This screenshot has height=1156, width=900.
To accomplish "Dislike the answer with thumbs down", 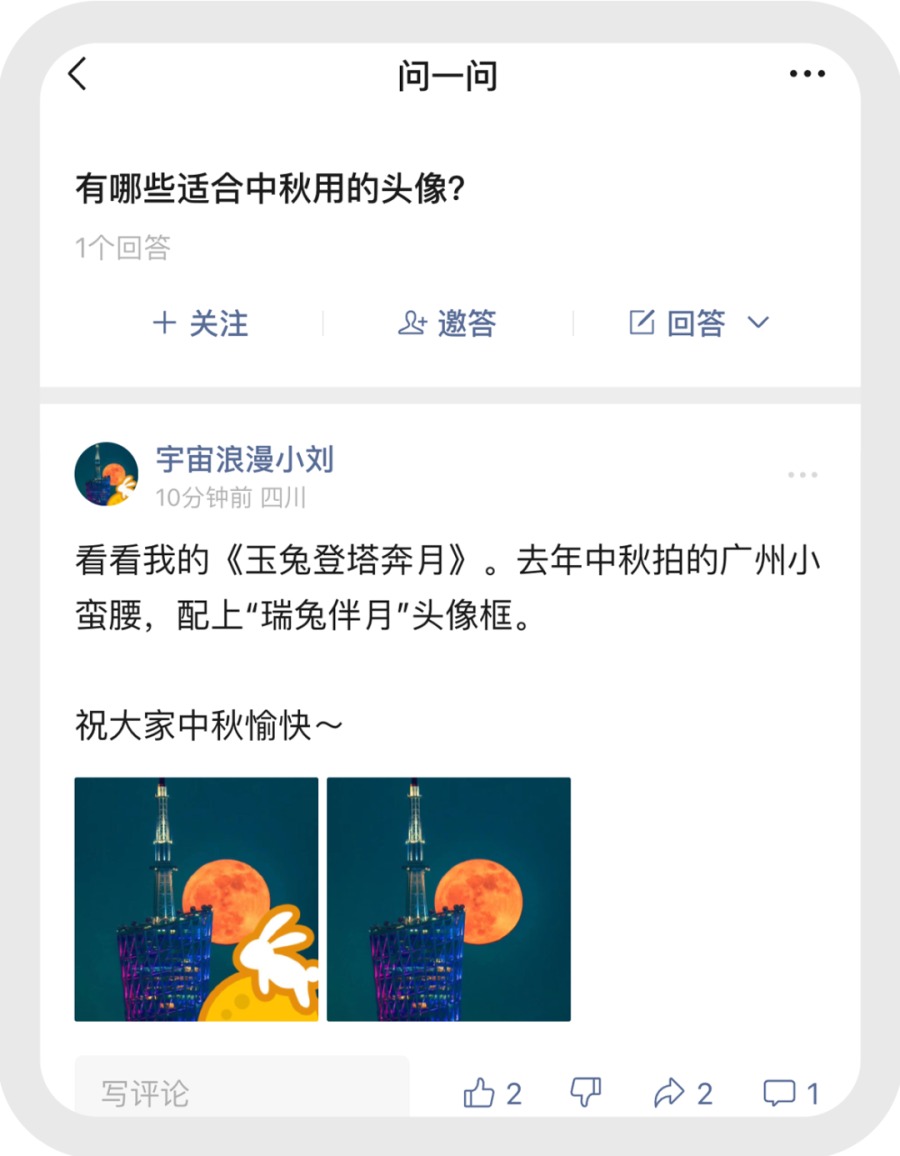I will click(x=585, y=1093).
